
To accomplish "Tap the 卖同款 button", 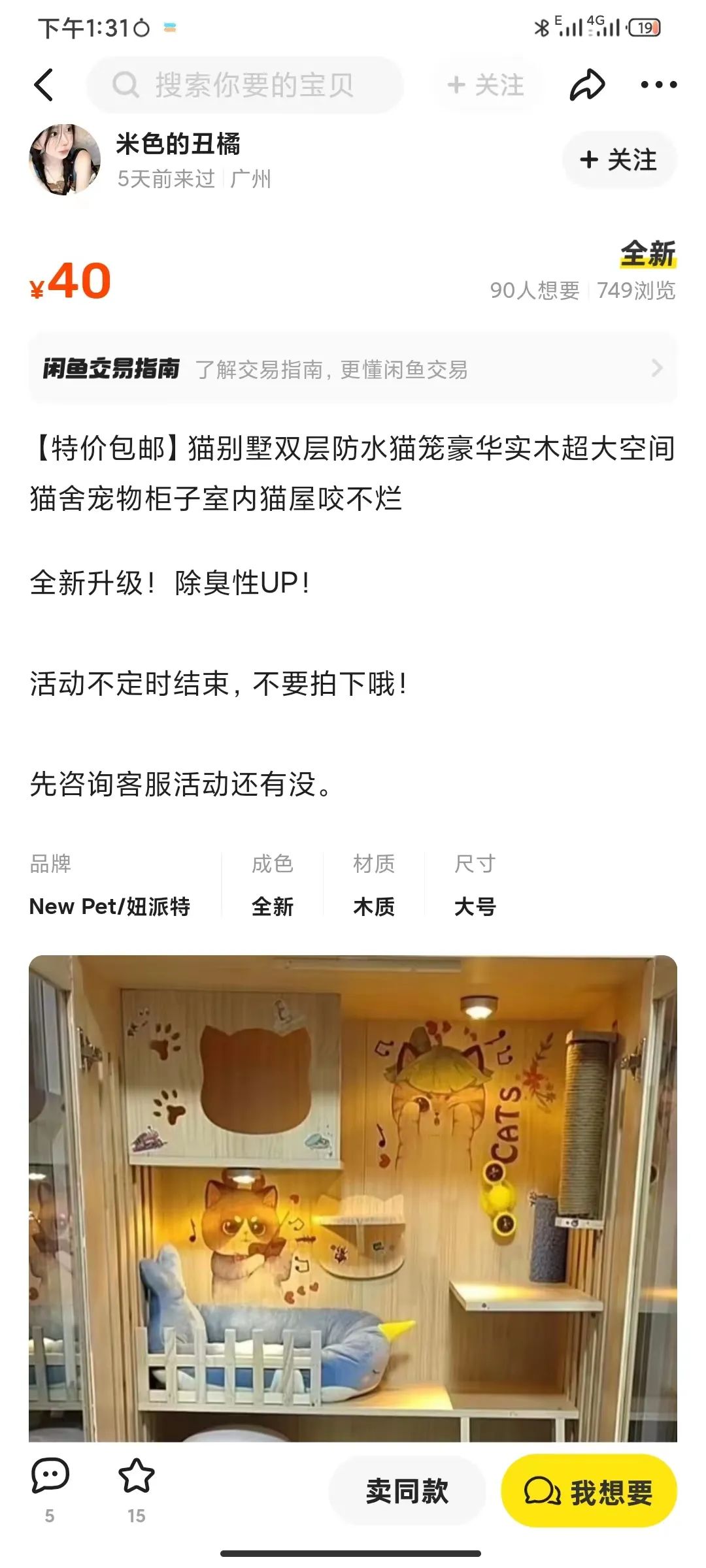I will (407, 1492).
